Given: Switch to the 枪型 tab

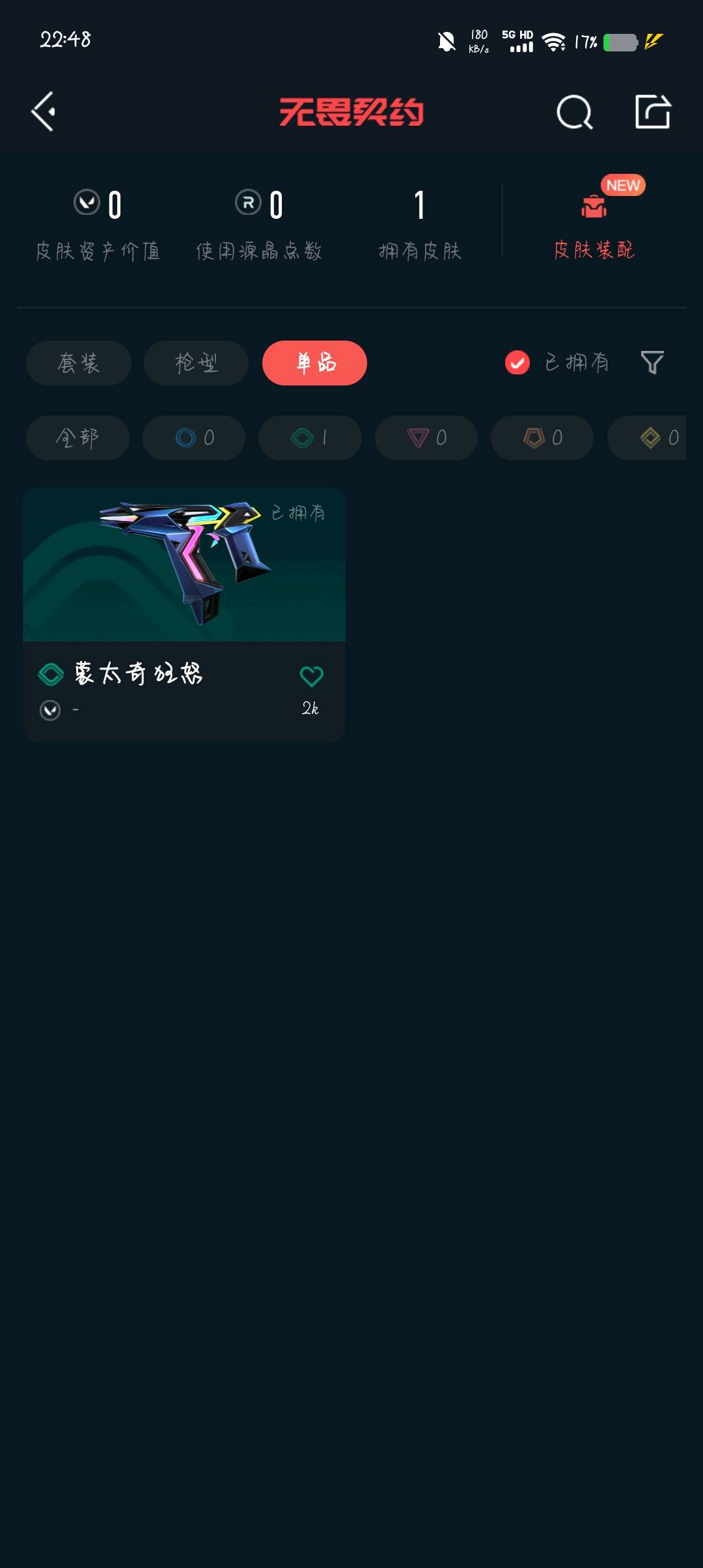Looking at the screenshot, I should coord(196,363).
